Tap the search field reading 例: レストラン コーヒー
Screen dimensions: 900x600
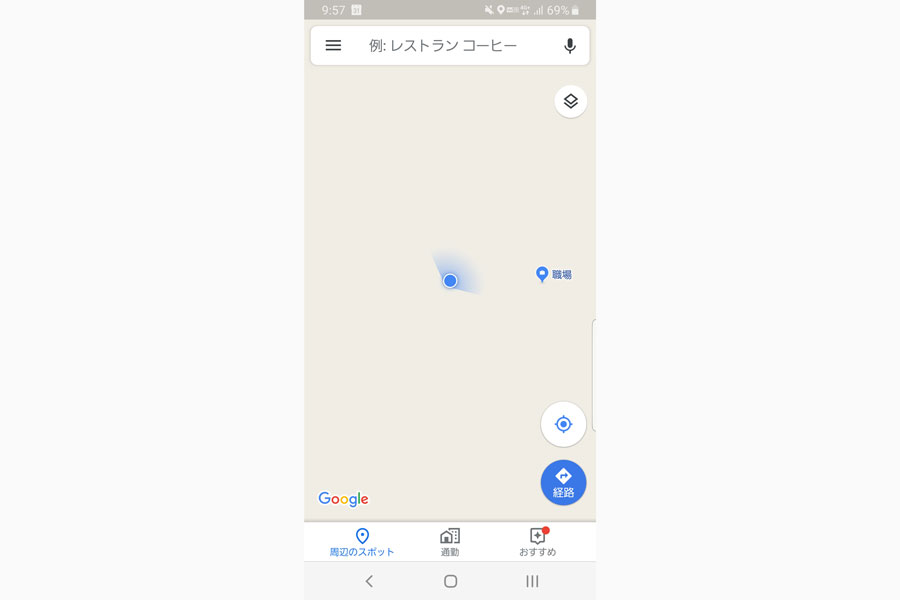(443, 46)
